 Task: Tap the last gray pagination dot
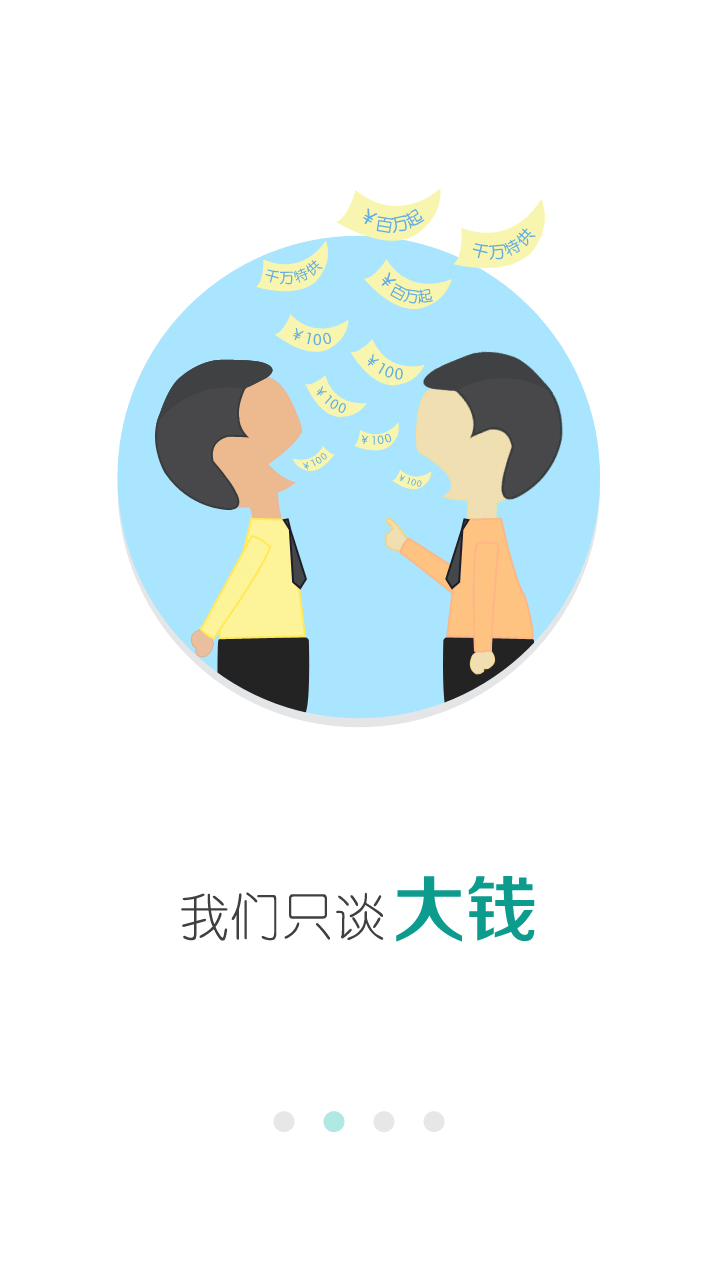(435, 1120)
